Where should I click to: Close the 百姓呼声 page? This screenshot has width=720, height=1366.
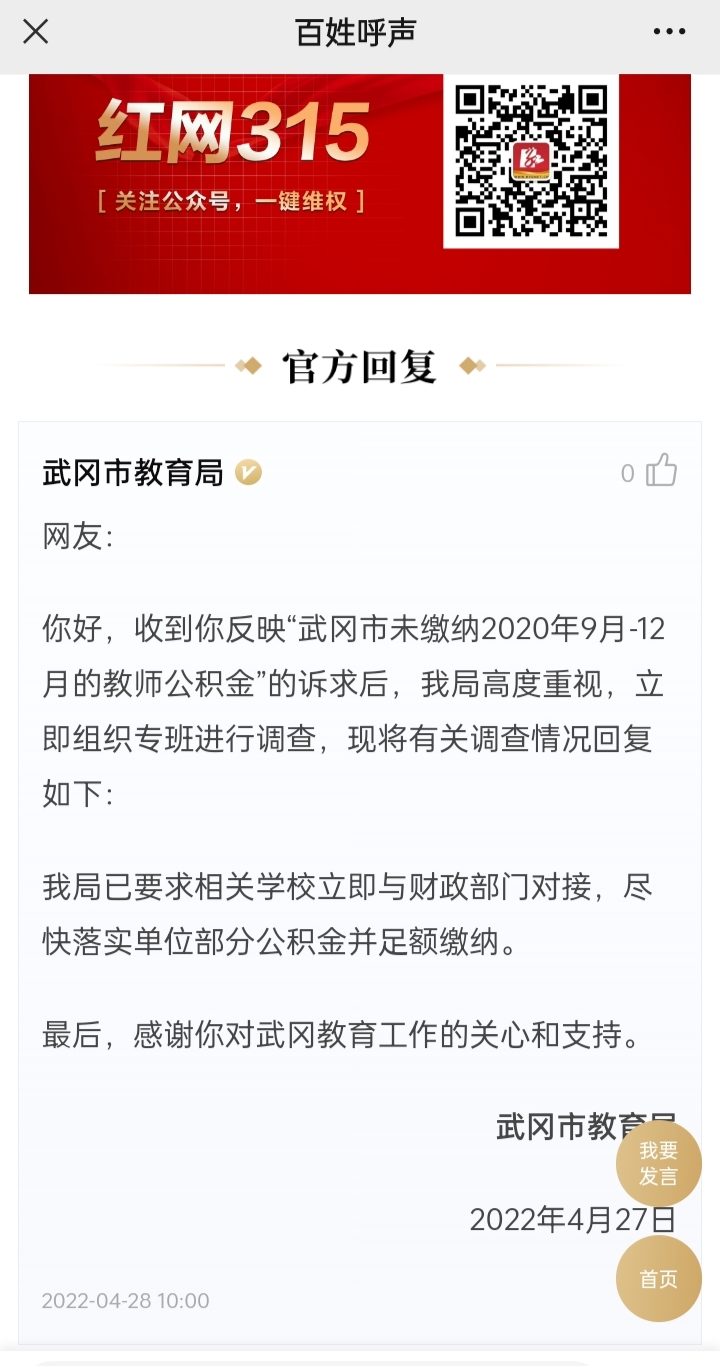coord(36,32)
